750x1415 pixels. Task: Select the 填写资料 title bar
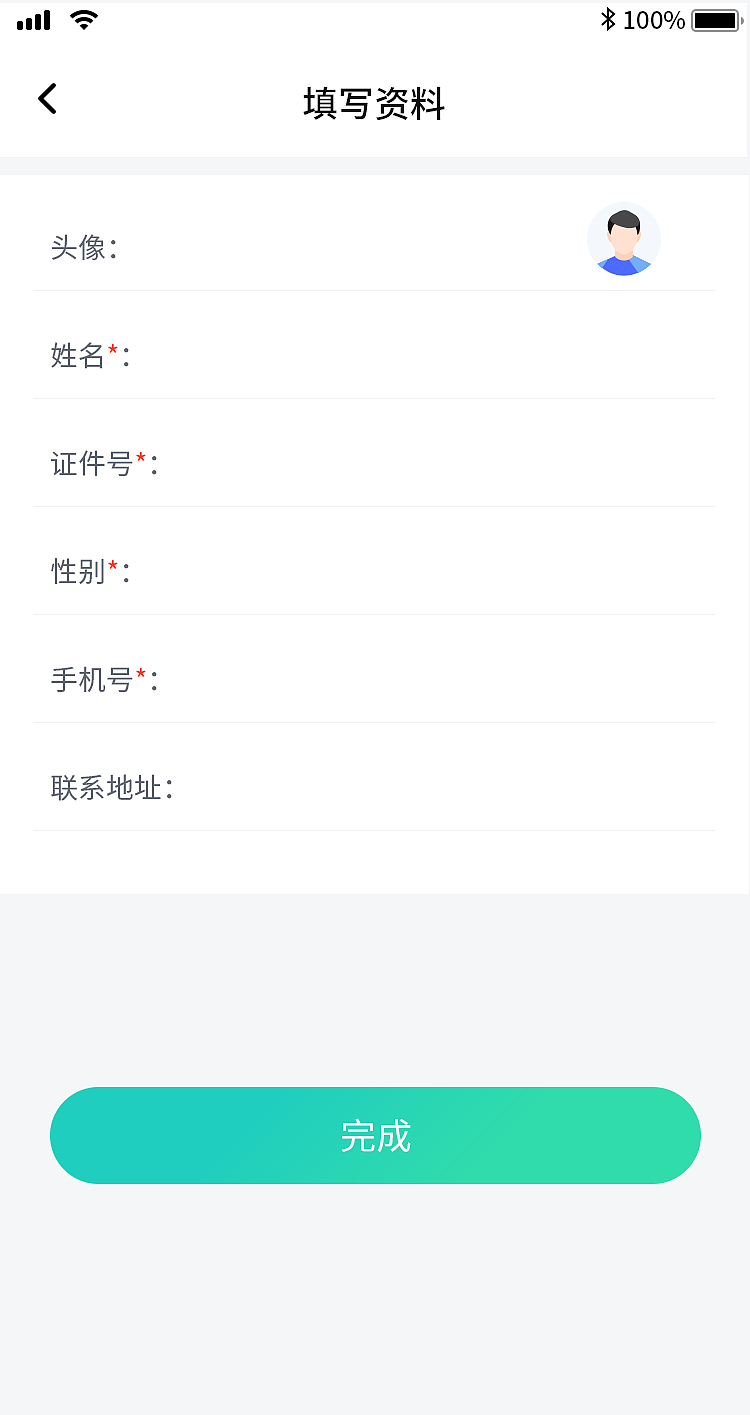(374, 104)
